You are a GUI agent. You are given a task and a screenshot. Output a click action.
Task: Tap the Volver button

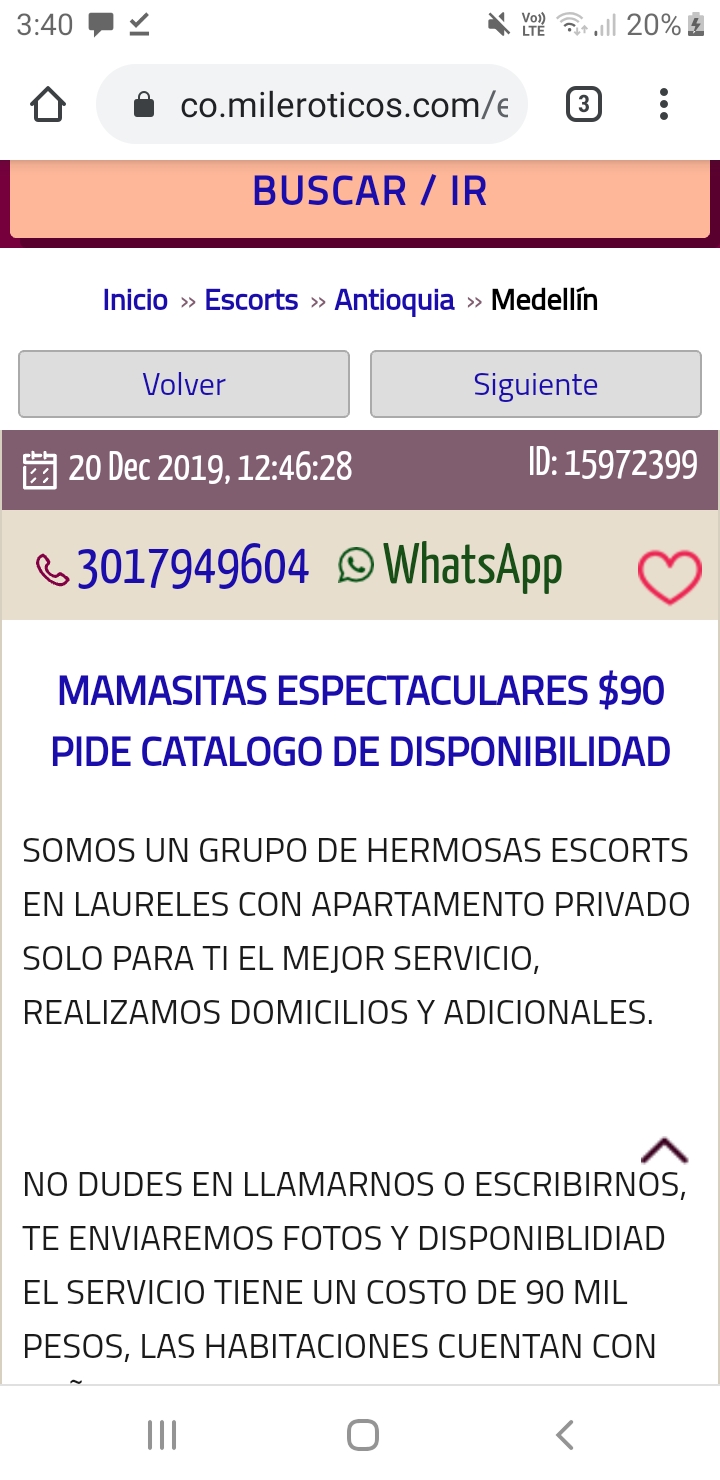(184, 384)
